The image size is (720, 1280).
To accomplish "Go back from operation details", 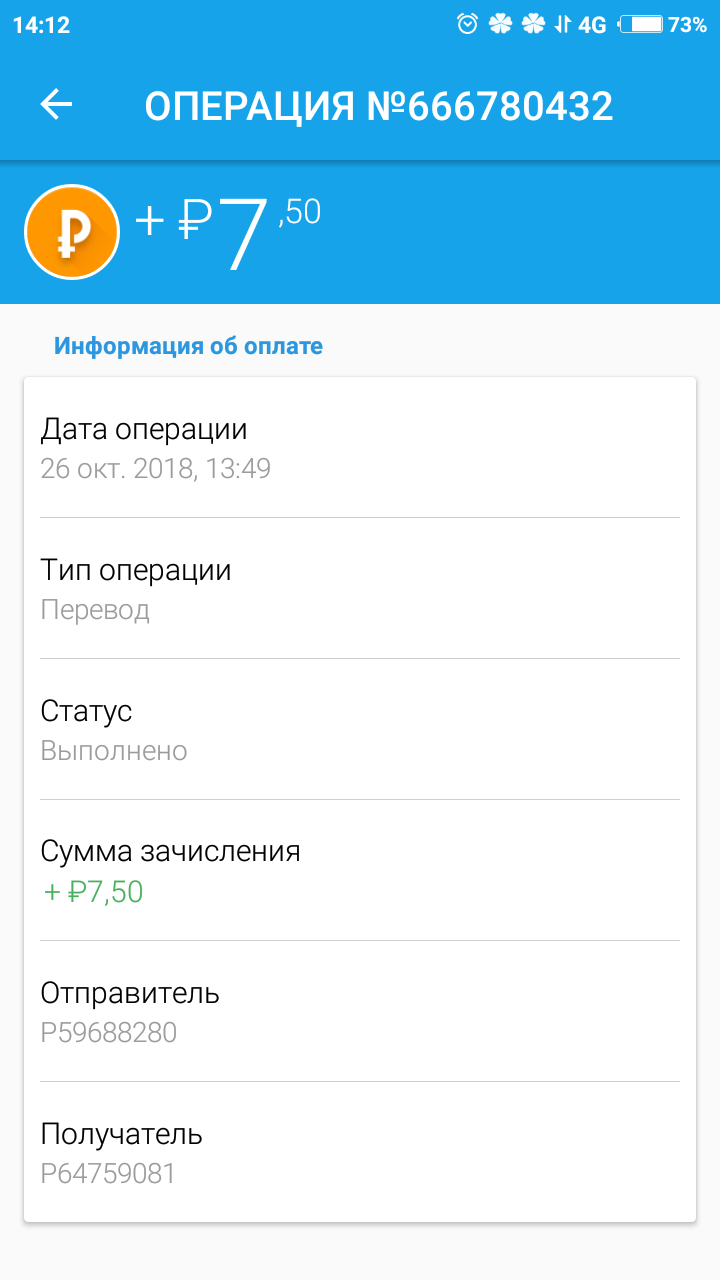I will (x=56, y=105).
